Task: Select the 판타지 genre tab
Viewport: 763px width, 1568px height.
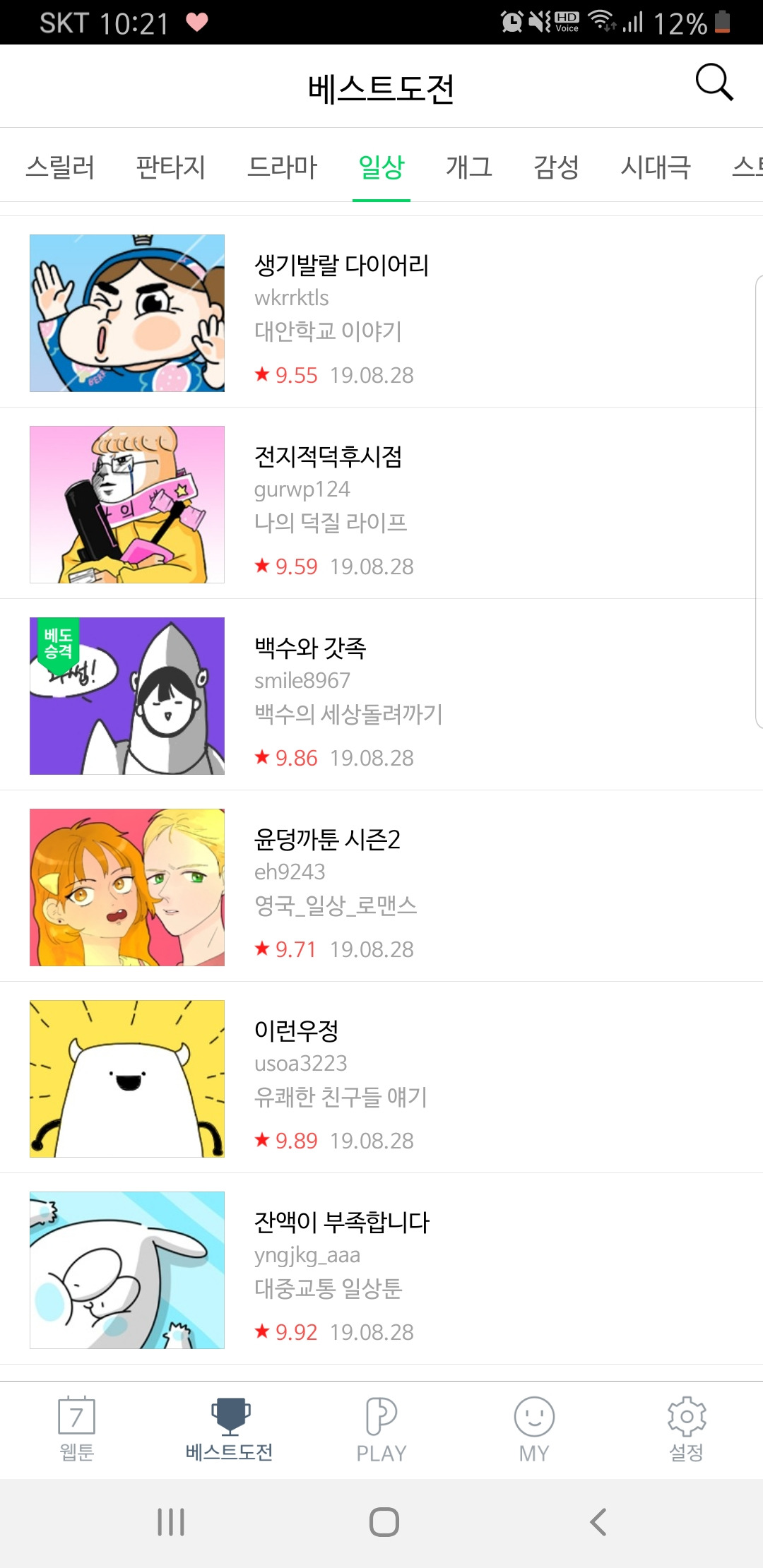Action: [170, 167]
